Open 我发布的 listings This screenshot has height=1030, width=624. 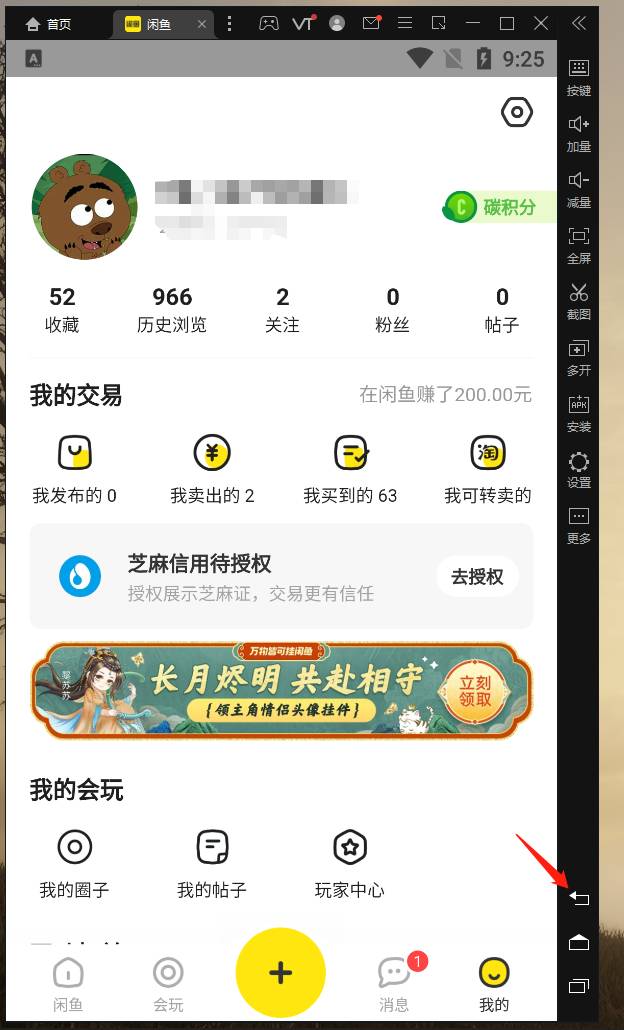pyautogui.click(x=74, y=468)
